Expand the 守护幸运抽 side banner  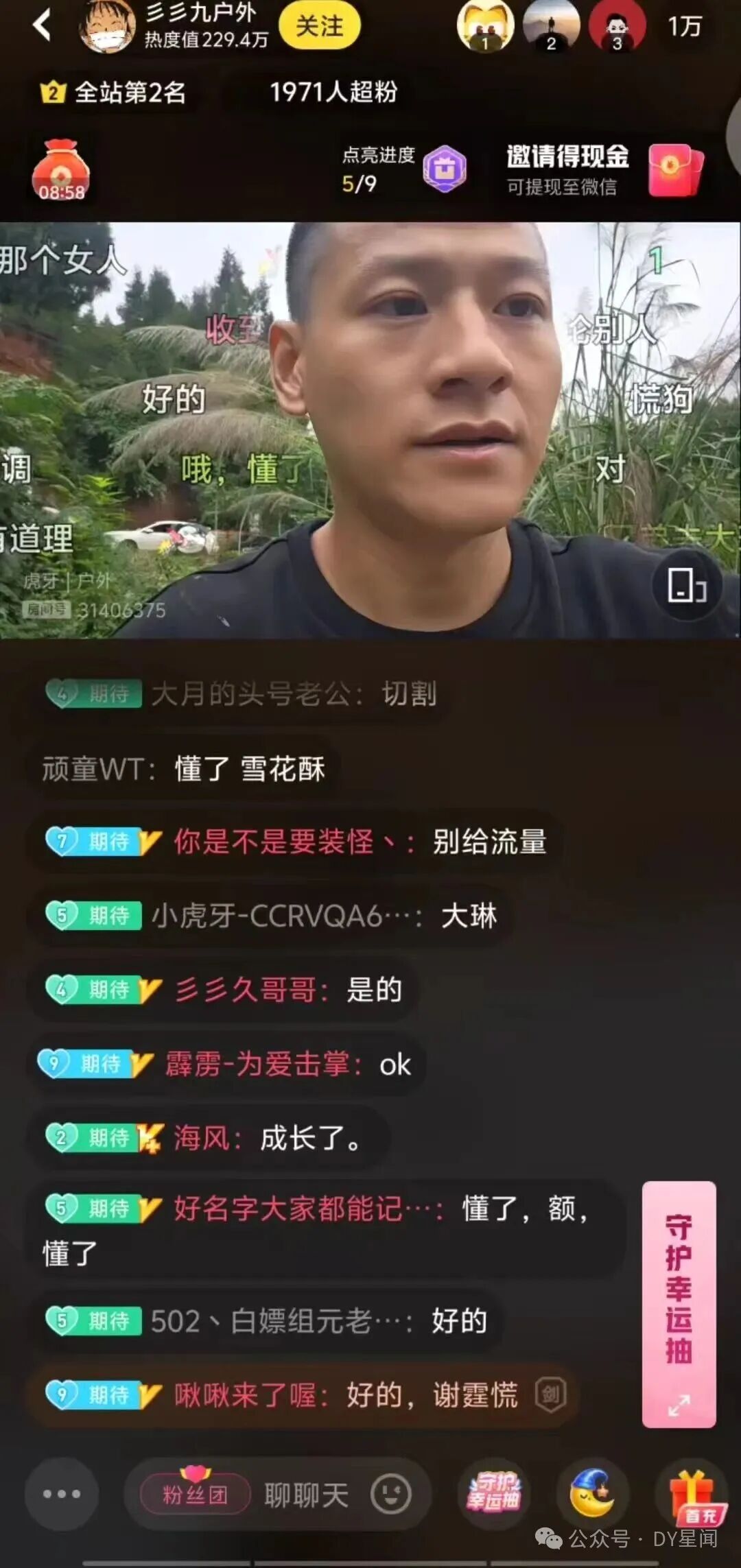[679, 1304]
